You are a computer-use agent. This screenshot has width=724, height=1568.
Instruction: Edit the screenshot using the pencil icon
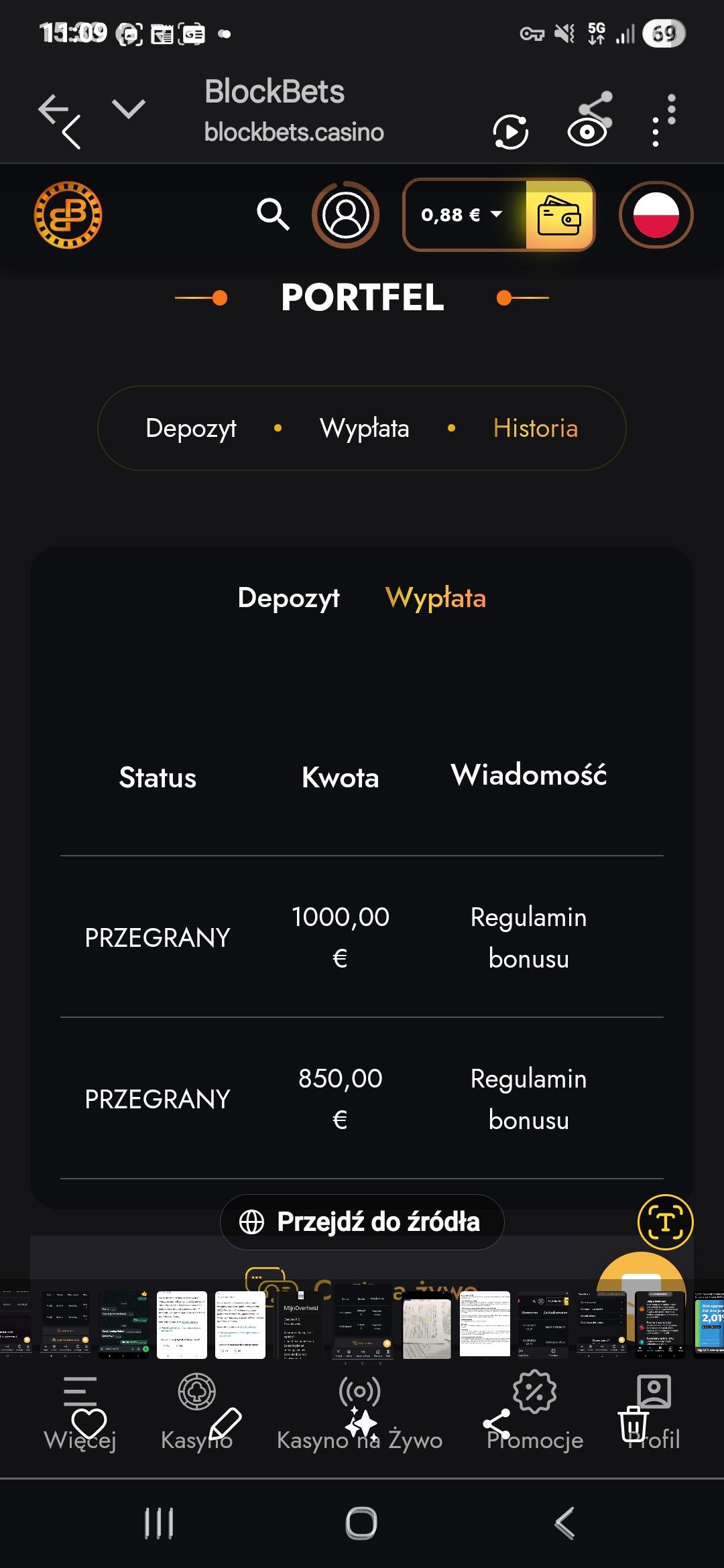click(225, 1423)
